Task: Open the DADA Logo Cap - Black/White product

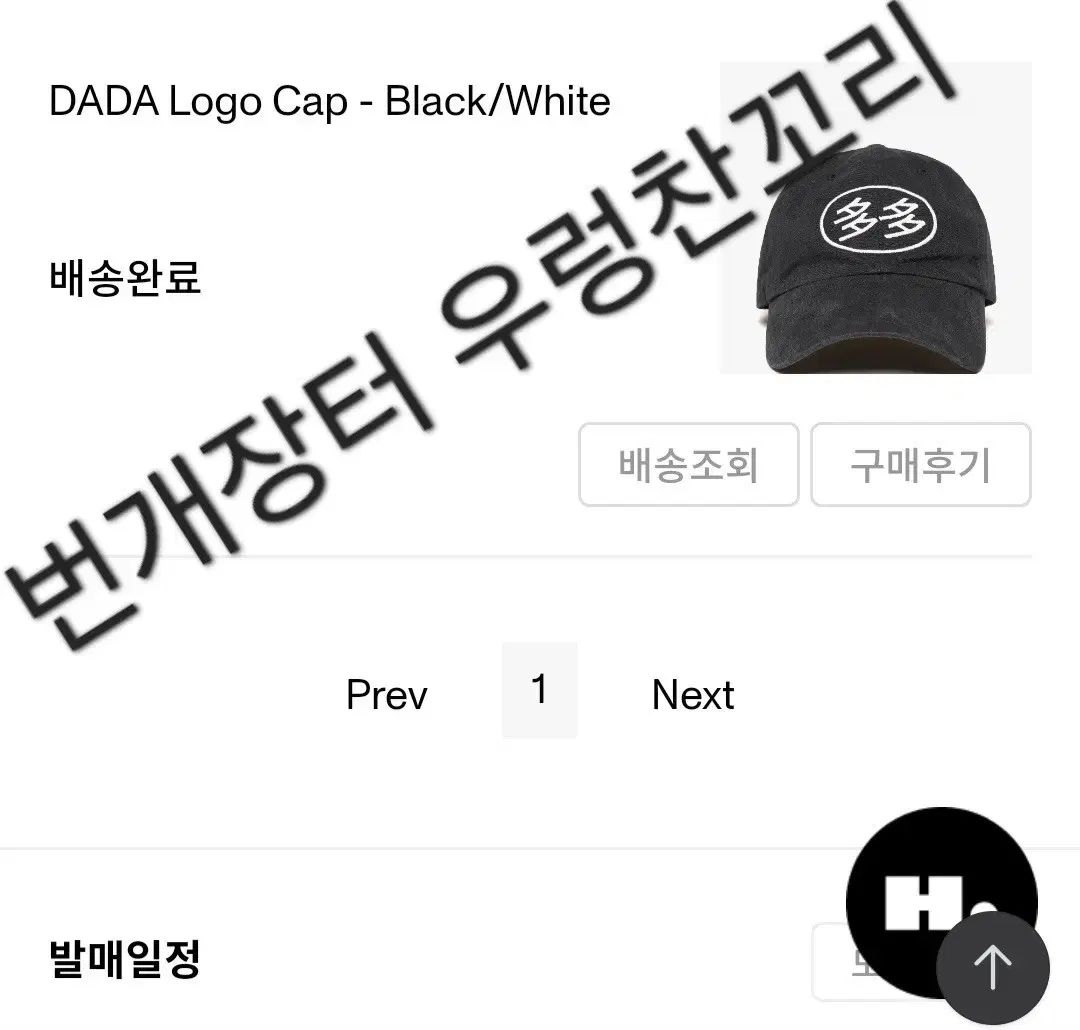Action: [329, 102]
